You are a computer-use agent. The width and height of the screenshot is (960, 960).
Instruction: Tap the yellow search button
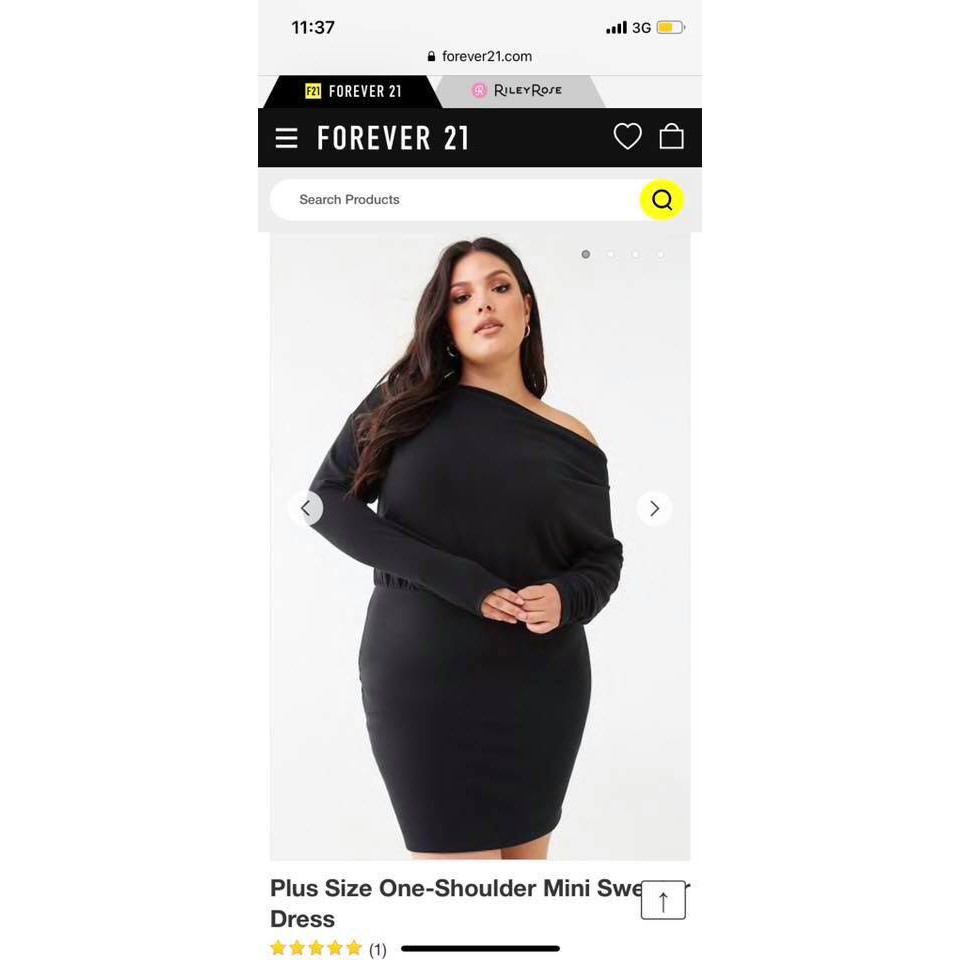pyautogui.click(x=661, y=200)
